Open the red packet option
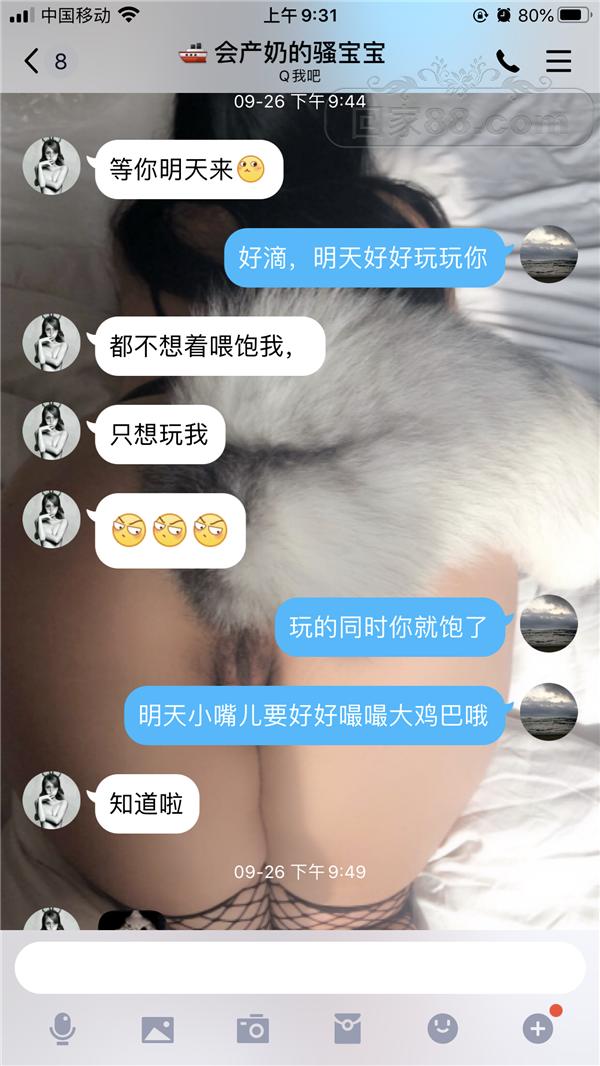 point(347,1028)
